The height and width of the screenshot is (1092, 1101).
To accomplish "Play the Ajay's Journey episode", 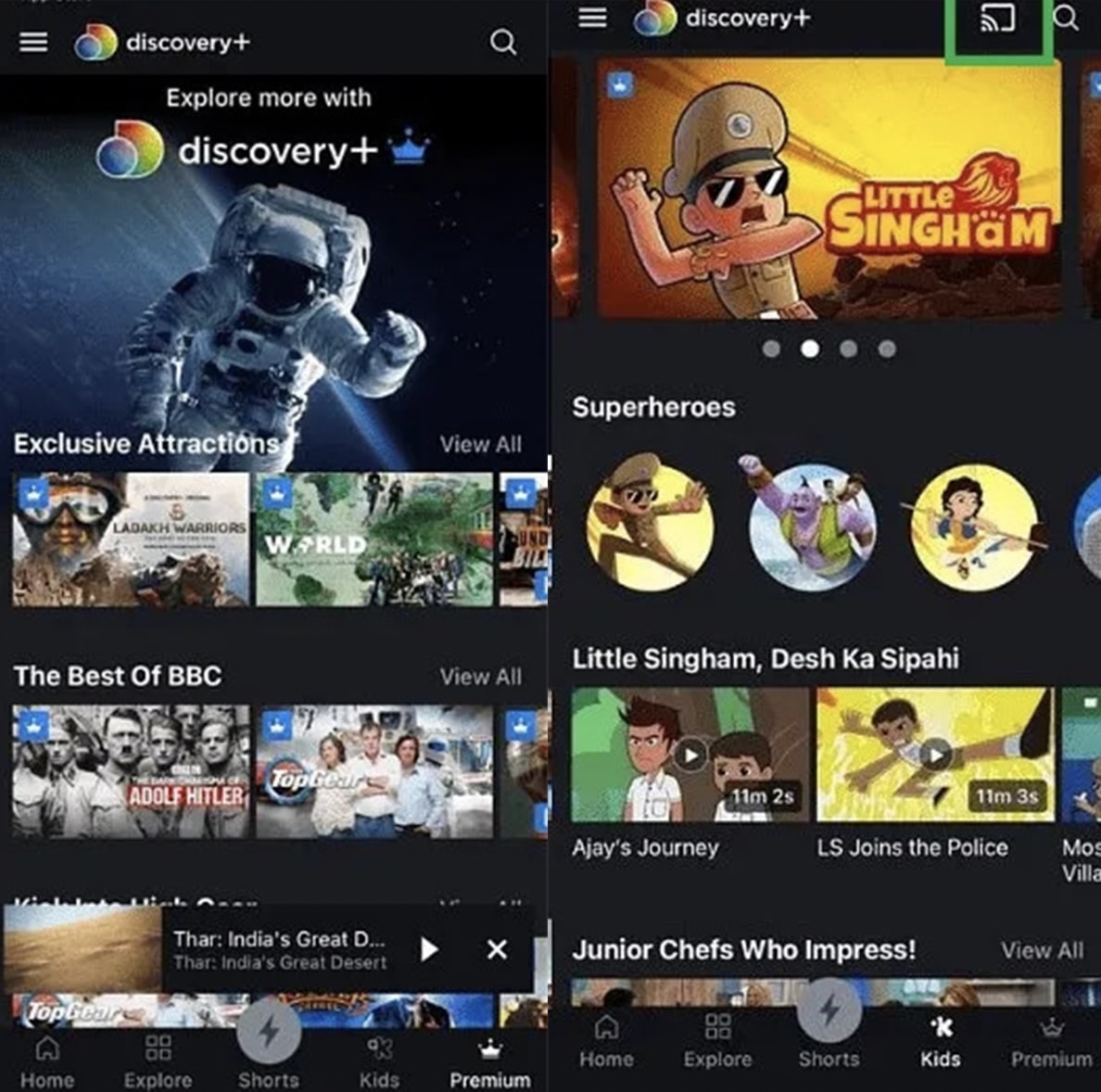I will tap(690, 756).
